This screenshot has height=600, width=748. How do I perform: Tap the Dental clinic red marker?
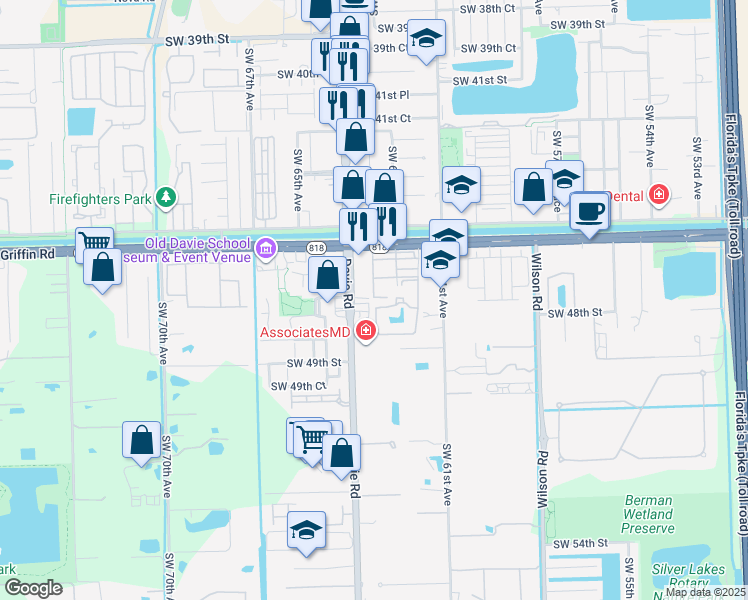659,195
